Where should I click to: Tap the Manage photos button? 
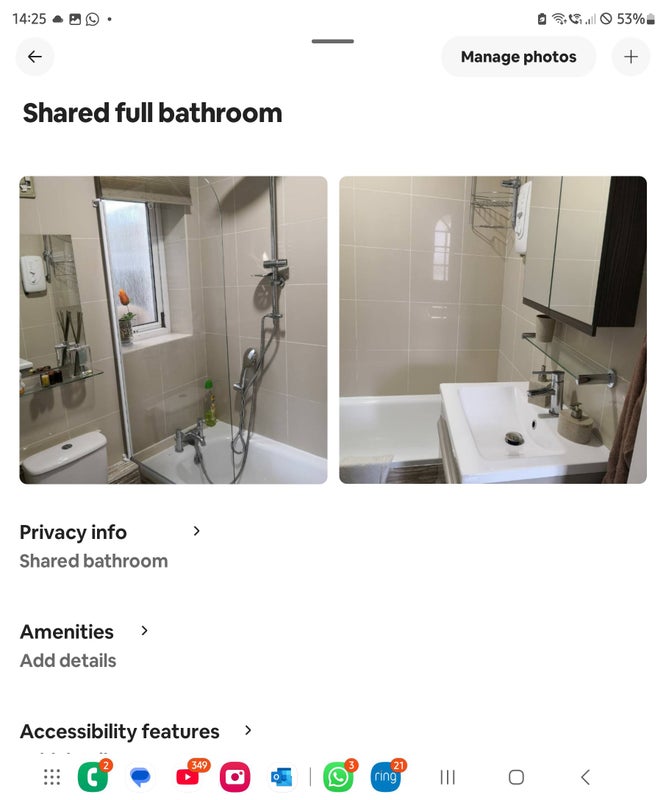coord(518,57)
